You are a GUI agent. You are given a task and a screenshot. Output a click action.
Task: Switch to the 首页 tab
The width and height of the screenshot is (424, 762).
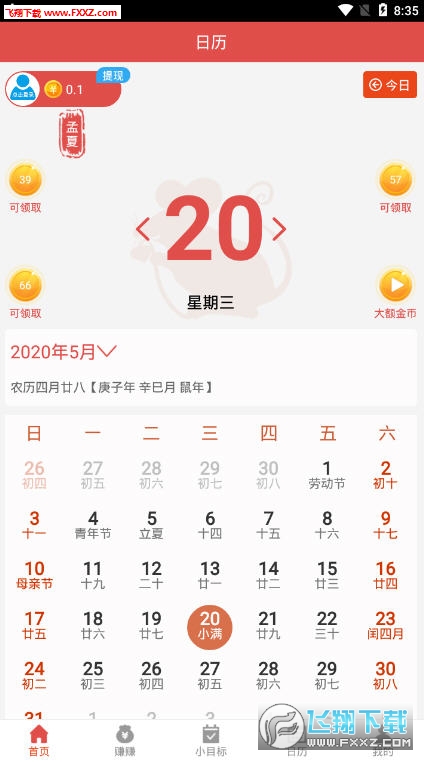(39, 740)
